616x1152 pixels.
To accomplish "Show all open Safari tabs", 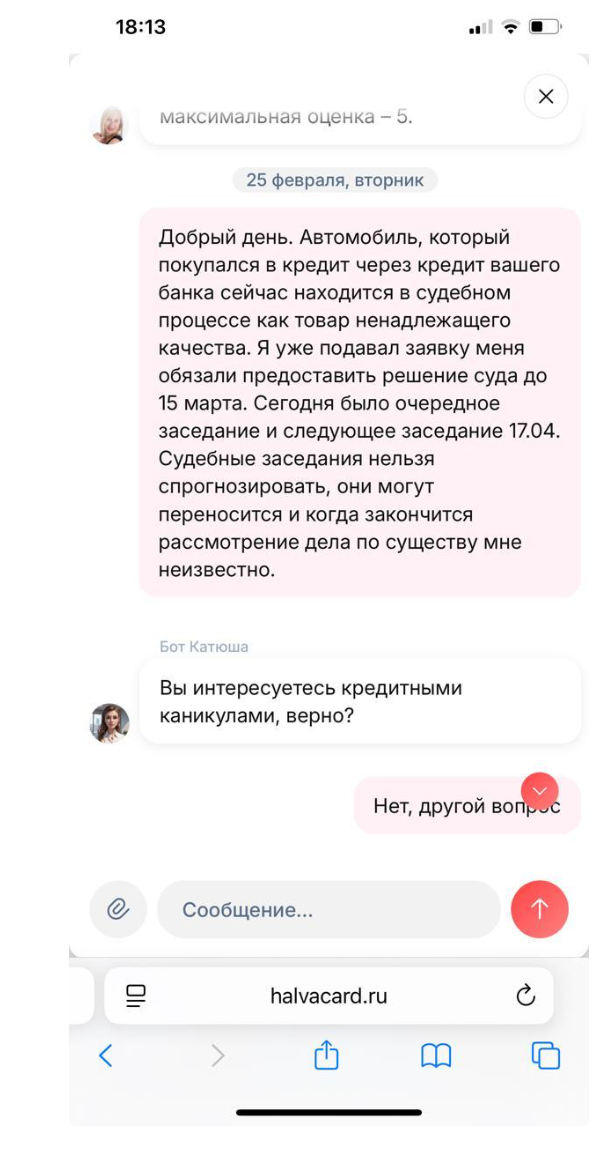I will coord(546,1055).
